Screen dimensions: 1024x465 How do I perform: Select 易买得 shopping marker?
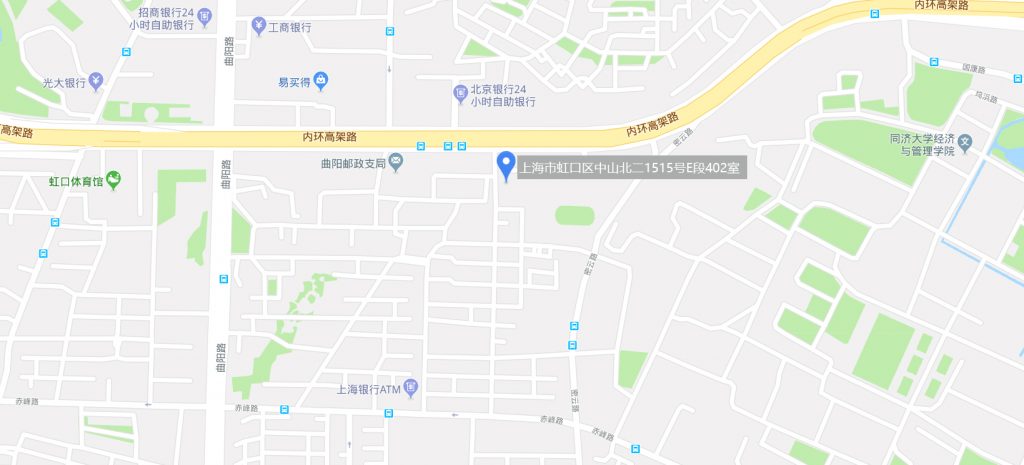tap(320, 80)
